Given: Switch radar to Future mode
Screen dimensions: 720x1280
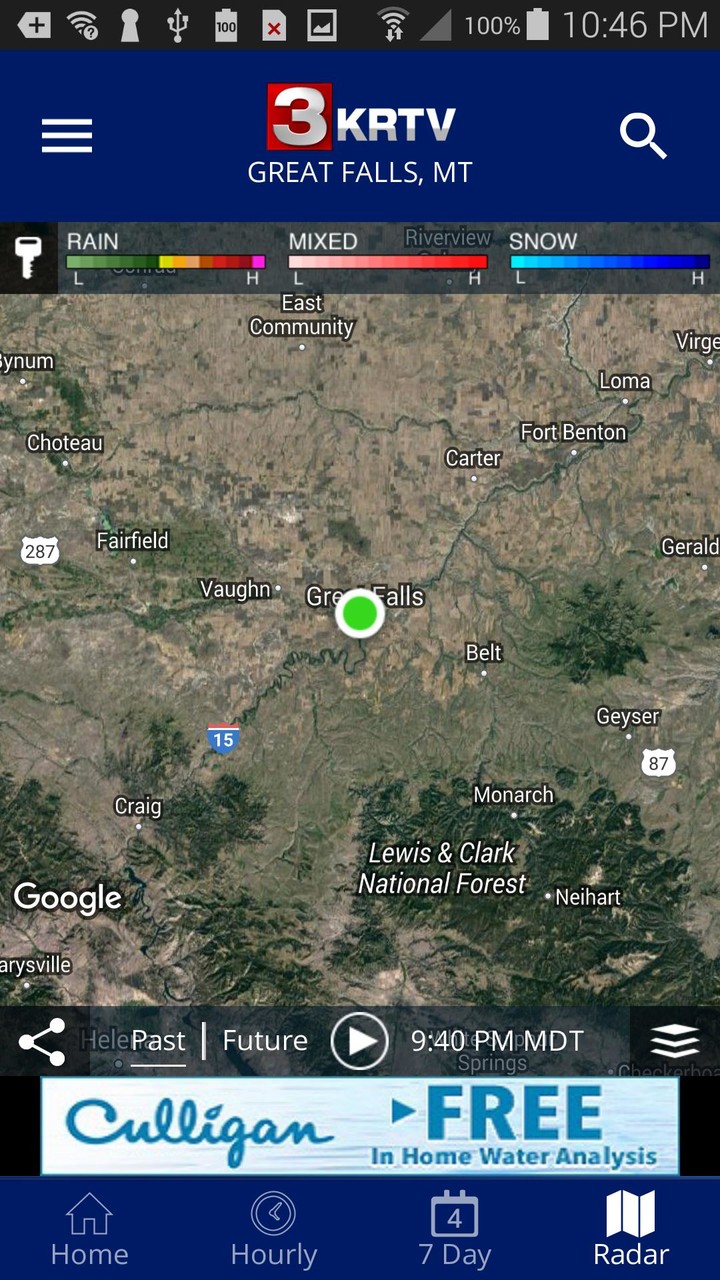Looking at the screenshot, I should [264, 1040].
